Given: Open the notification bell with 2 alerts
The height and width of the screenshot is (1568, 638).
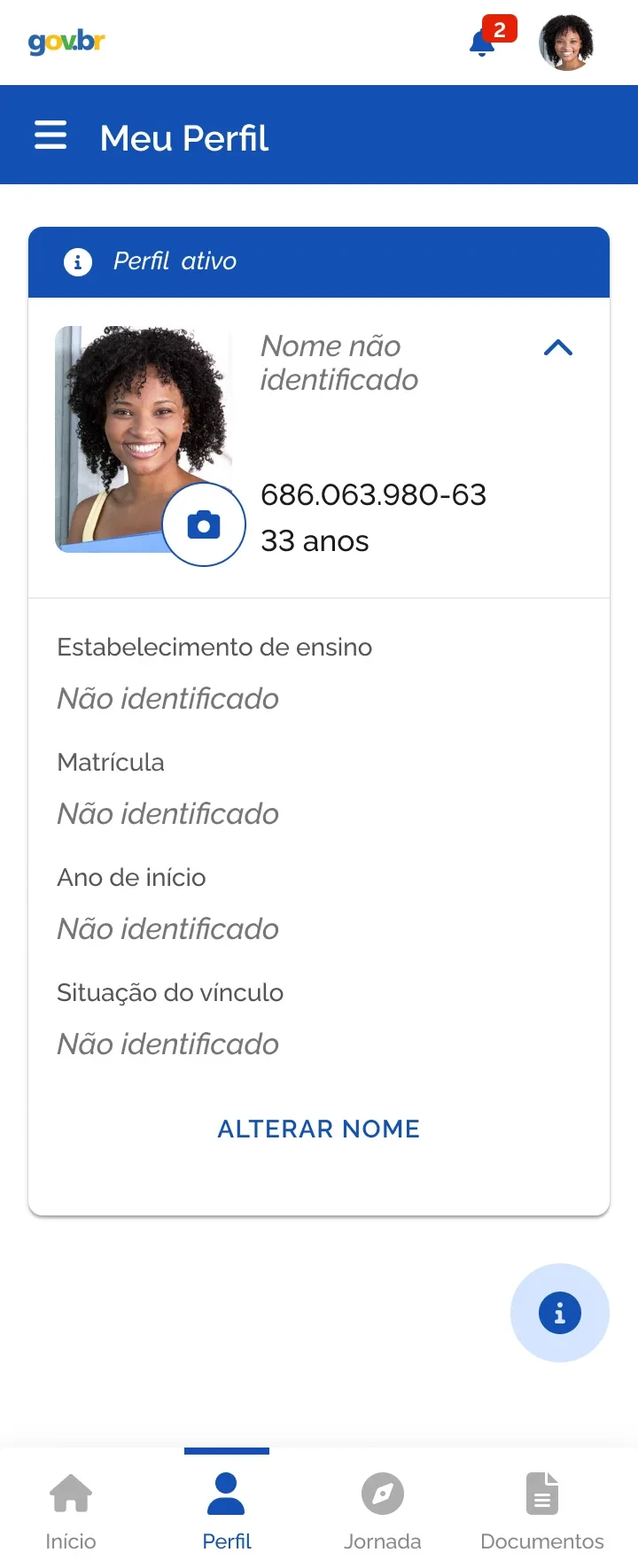Looking at the screenshot, I should point(481,43).
